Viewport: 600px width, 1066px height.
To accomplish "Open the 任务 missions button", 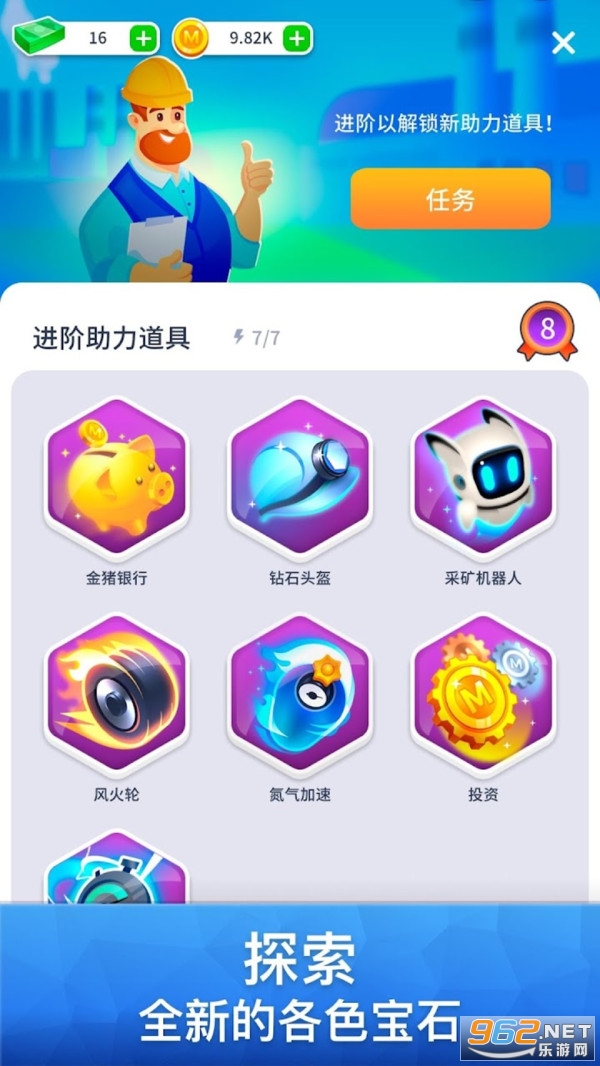I will tap(450, 199).
